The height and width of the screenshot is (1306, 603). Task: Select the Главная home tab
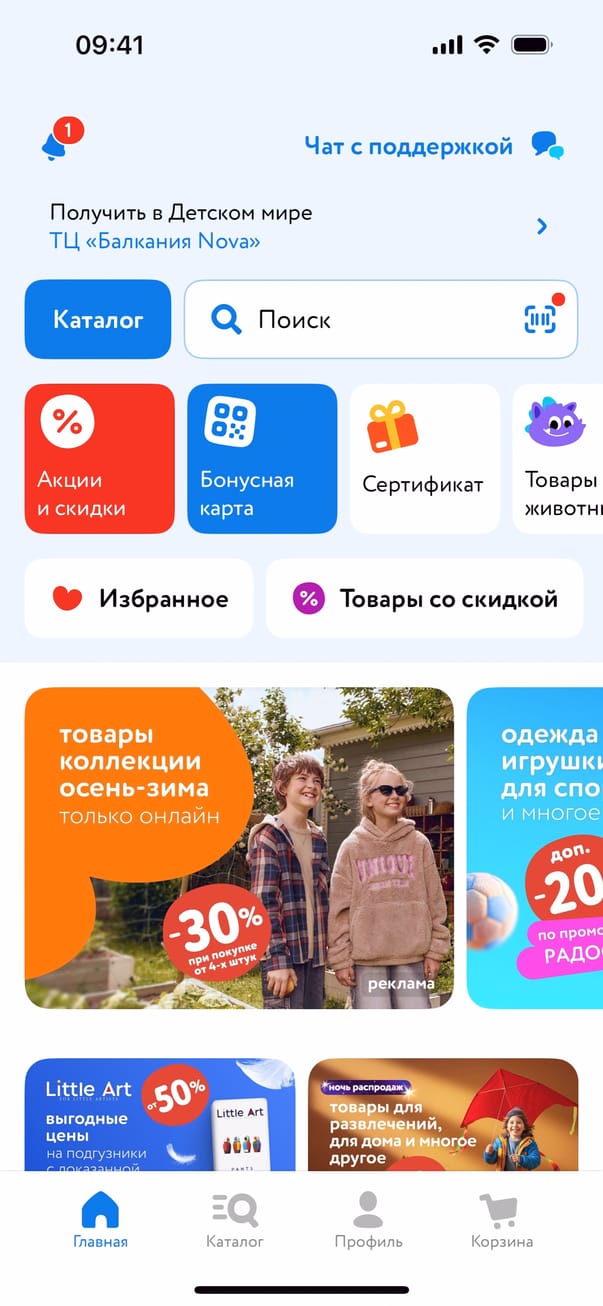(x=100, y=1222)
